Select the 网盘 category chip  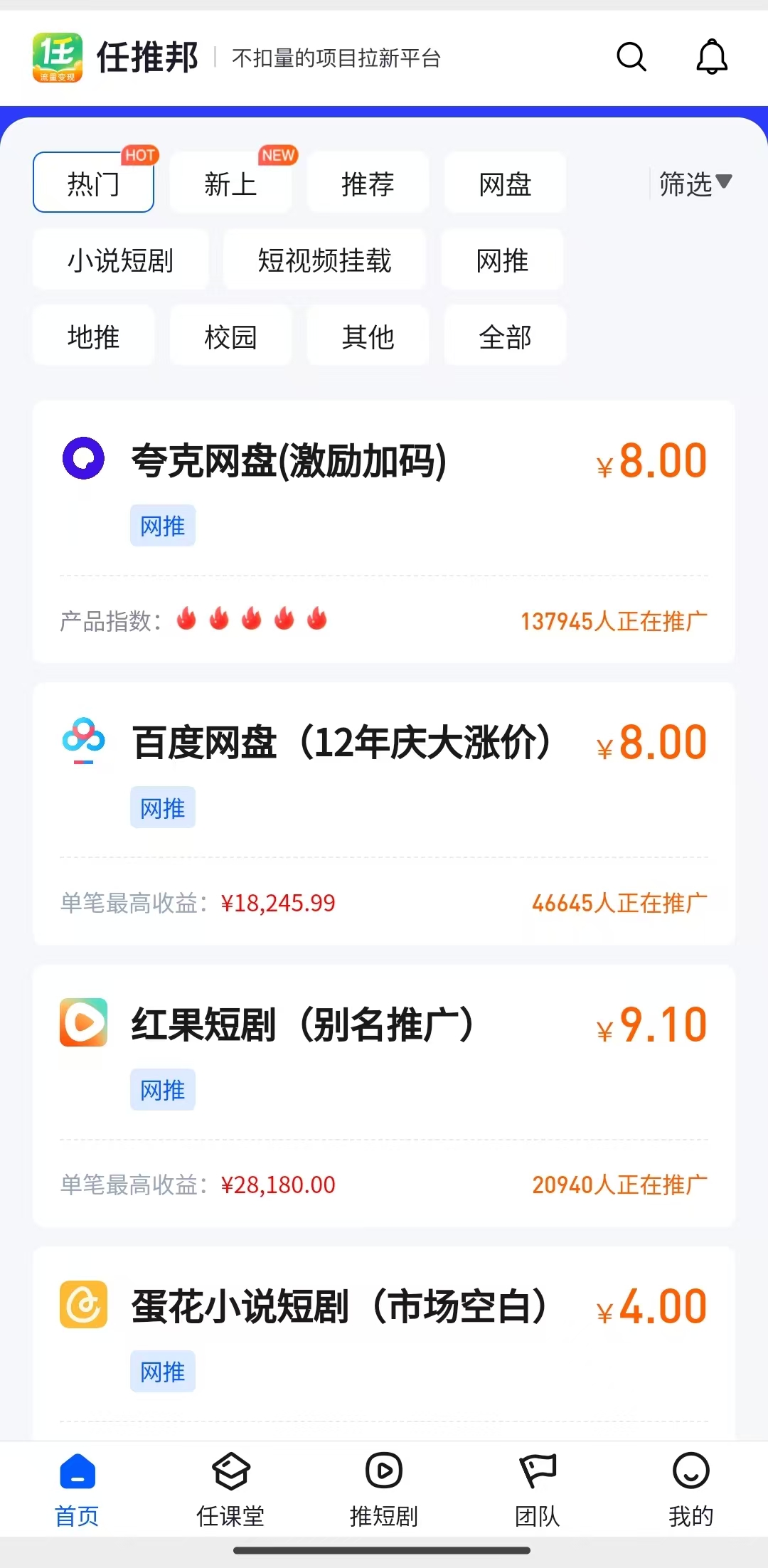(505, 183)
